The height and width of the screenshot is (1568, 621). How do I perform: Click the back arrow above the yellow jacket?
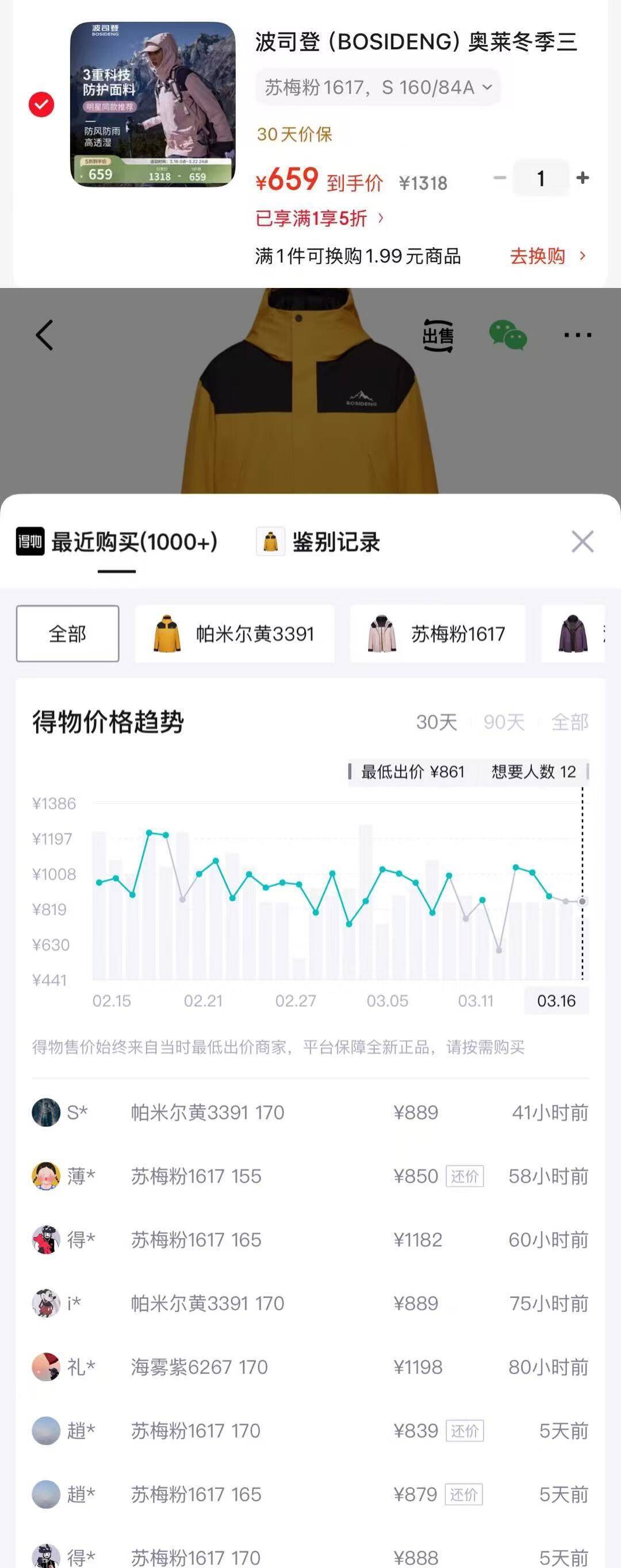43,335
